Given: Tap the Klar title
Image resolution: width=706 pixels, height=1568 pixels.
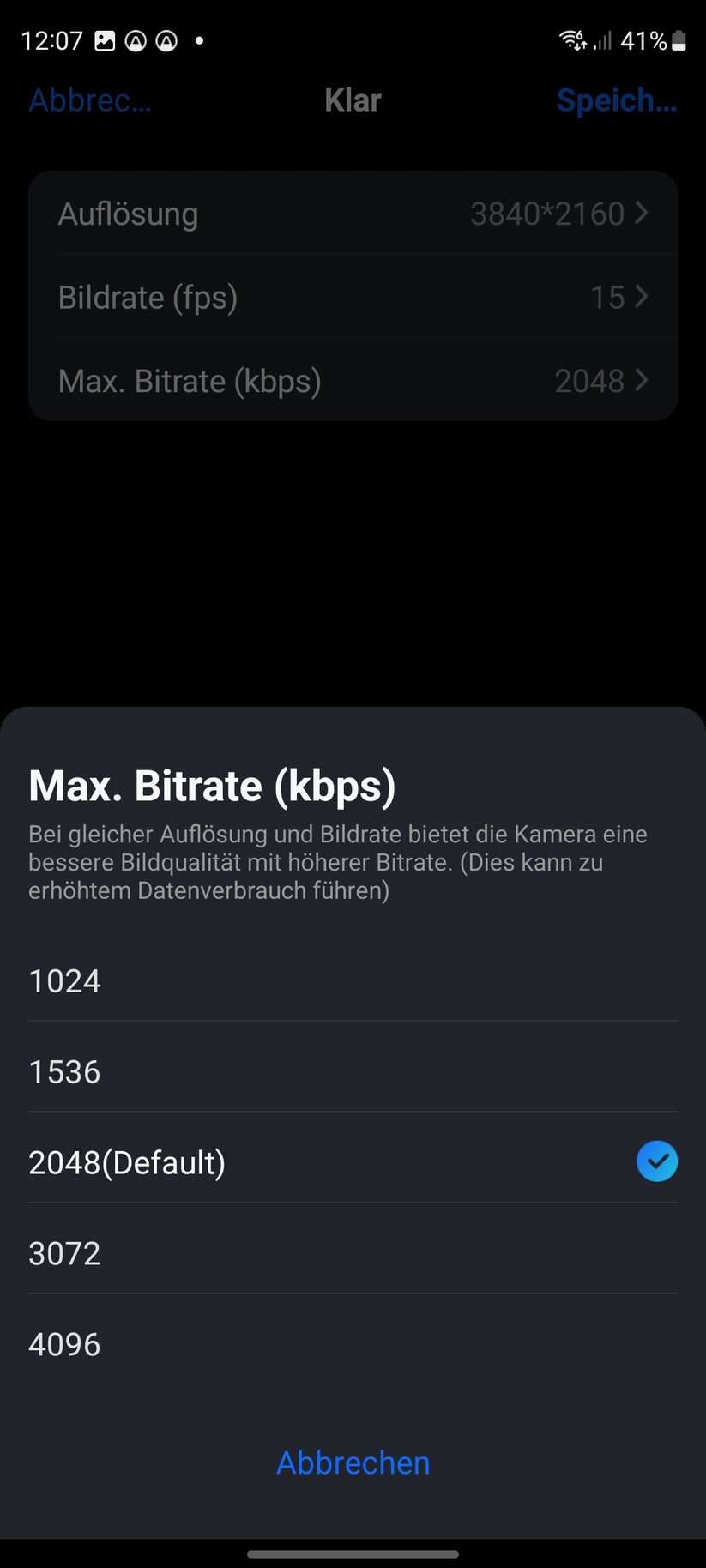Looking at the screenshot, I should click(353, 100).
